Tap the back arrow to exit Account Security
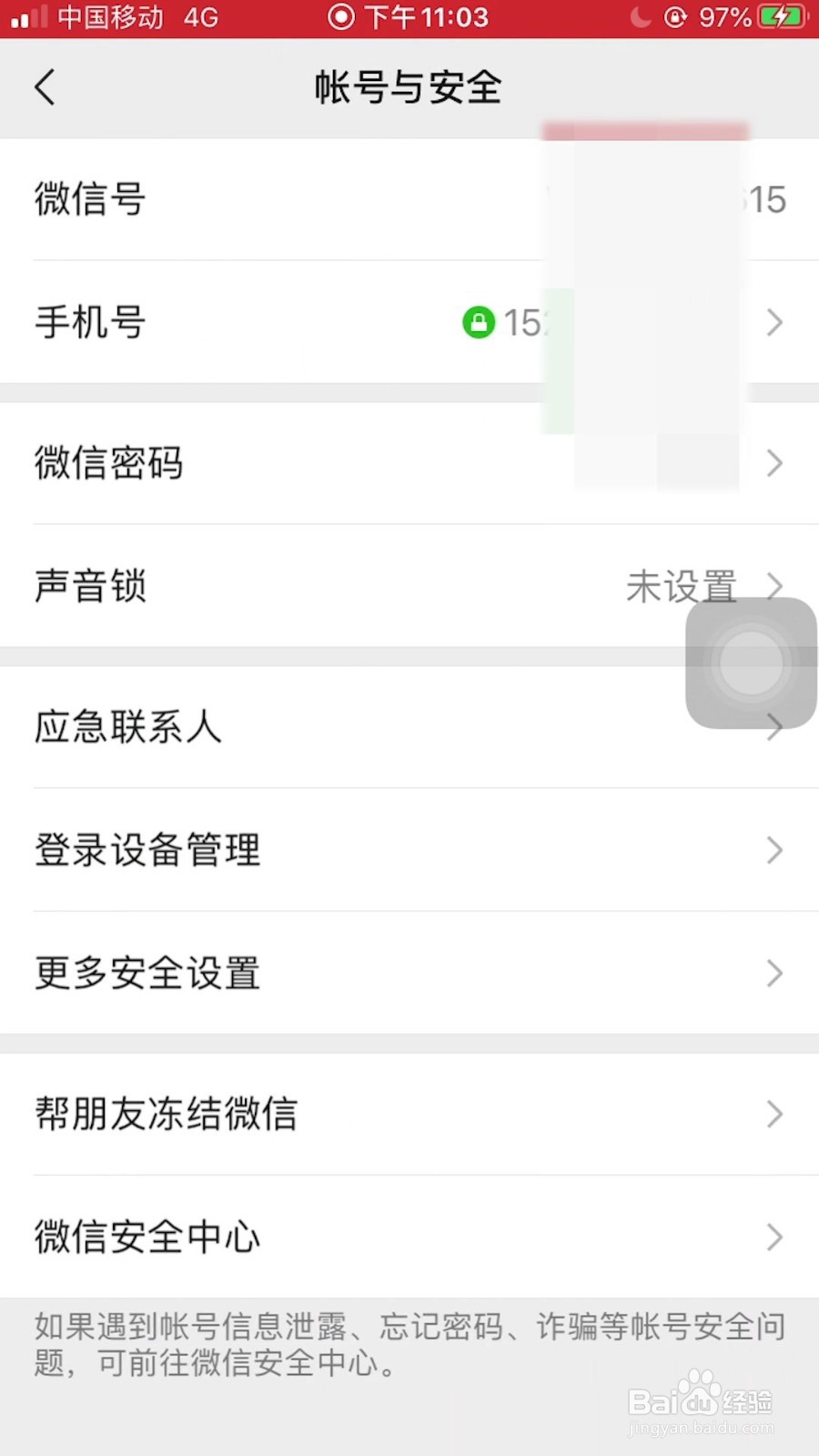Screen dimensions: 819x1456 [45, 86]
